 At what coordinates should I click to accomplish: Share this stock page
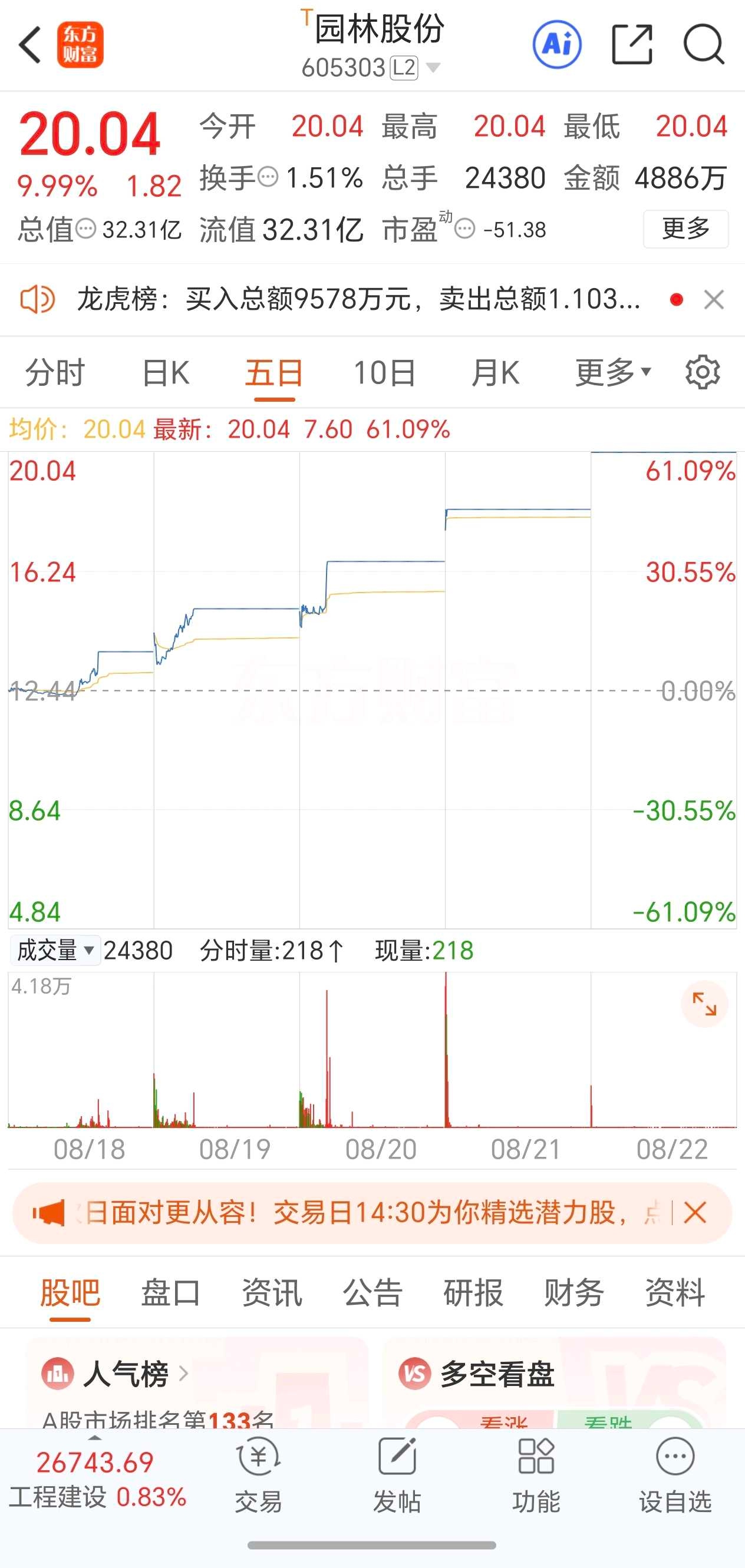tap(632, 44)
